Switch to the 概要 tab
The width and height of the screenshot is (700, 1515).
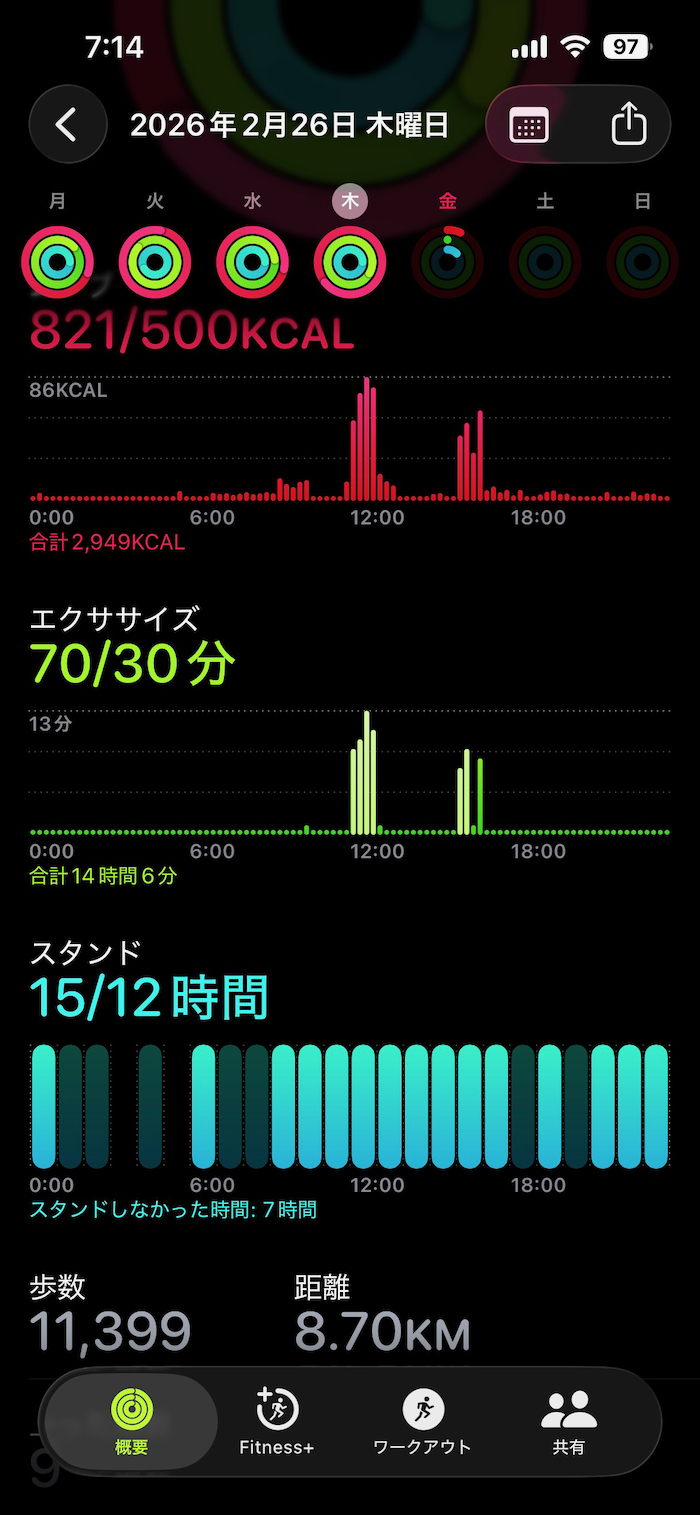click(131, 1421)
